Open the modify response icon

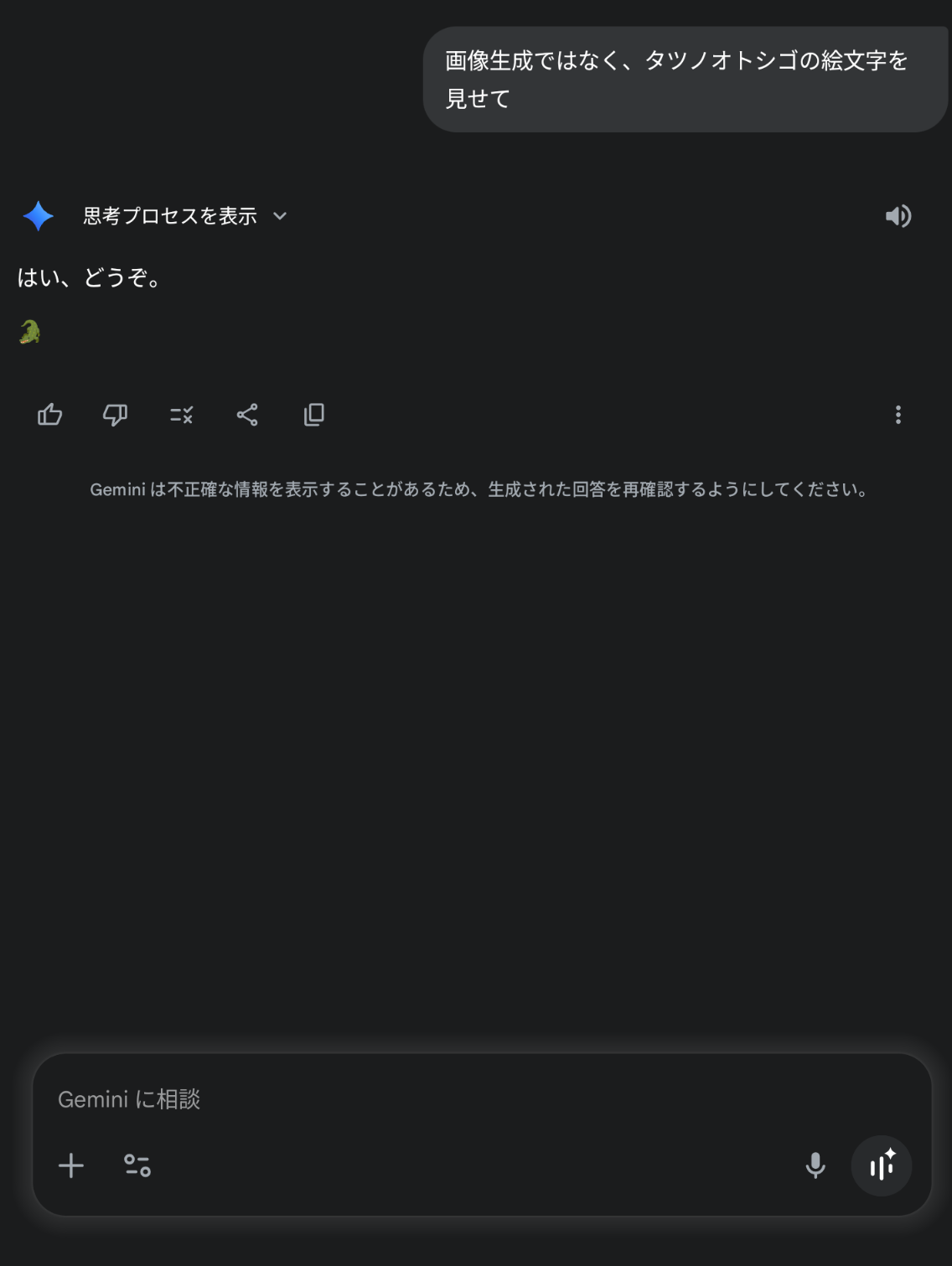[181, 415]
